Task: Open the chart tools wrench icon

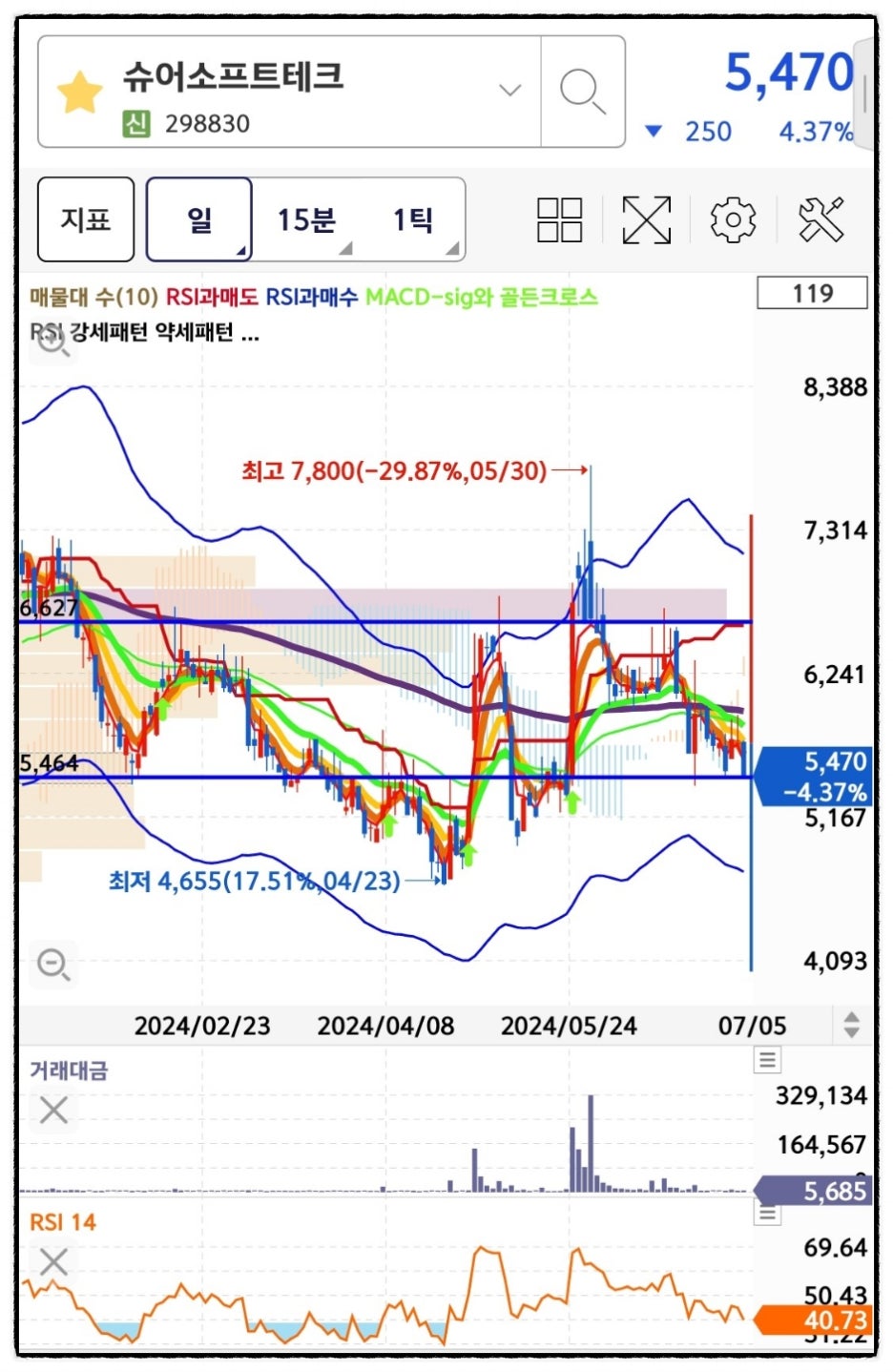Action: pos(820,219)
